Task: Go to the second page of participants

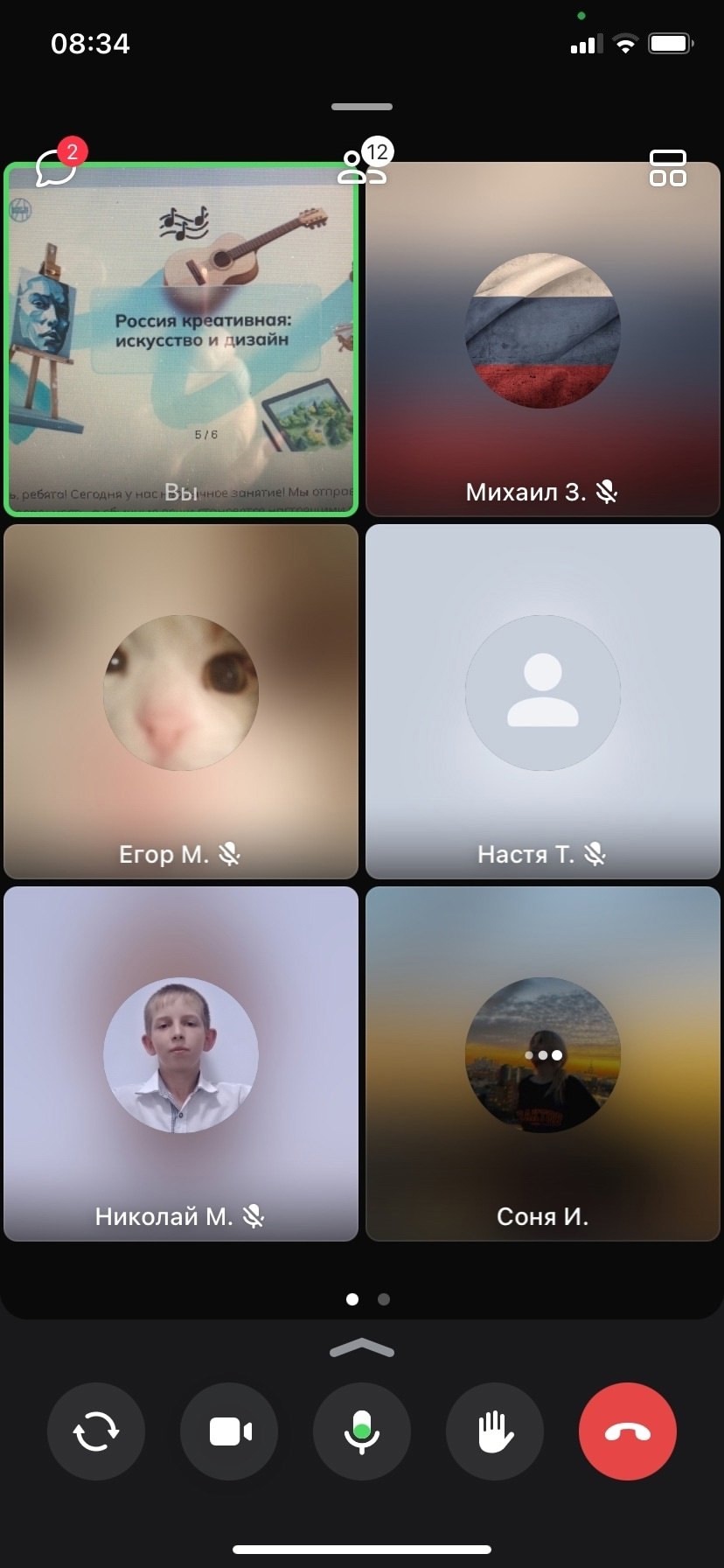Action: (384, 1299)
